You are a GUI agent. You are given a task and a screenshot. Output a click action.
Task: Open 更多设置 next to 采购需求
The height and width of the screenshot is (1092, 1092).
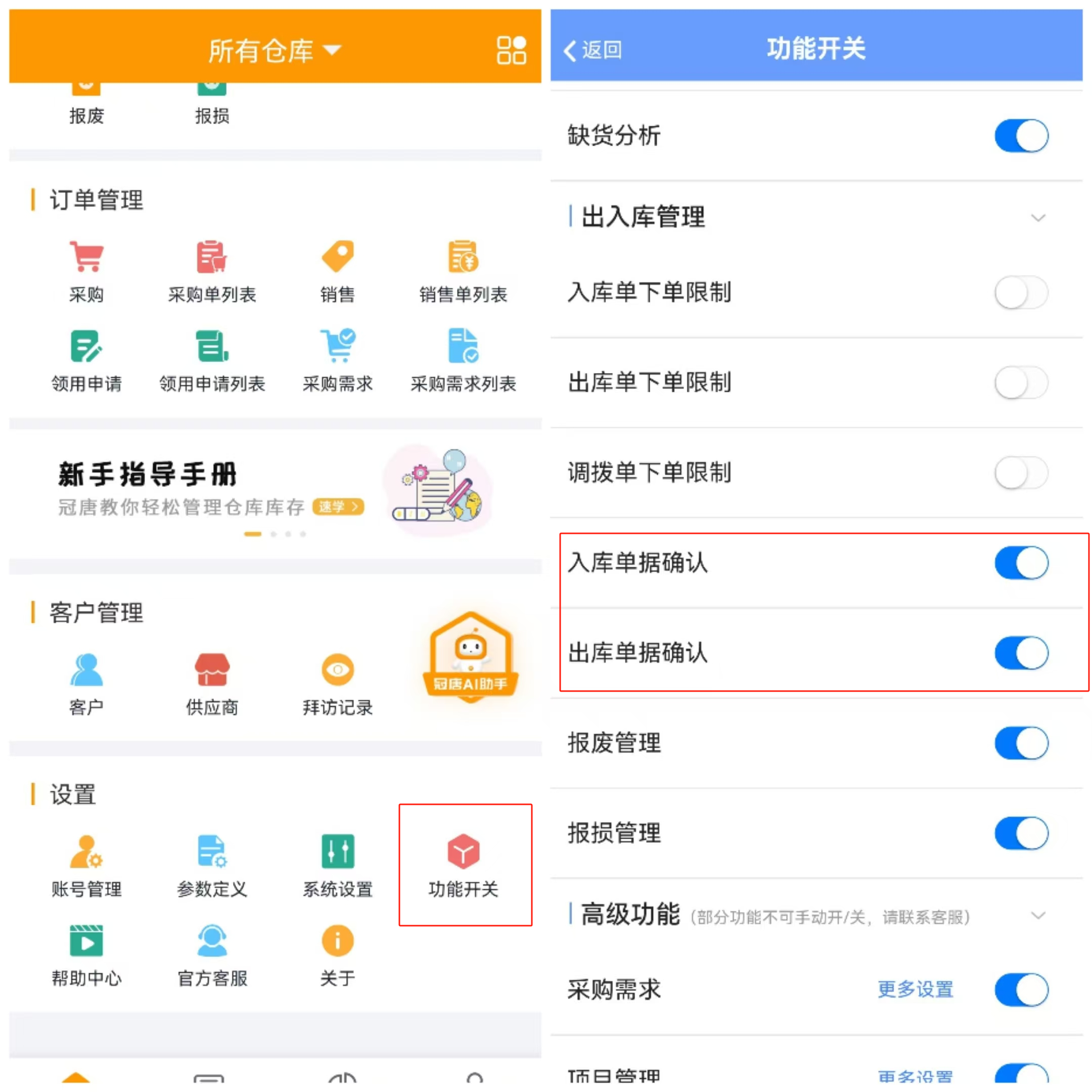(915, 989)
